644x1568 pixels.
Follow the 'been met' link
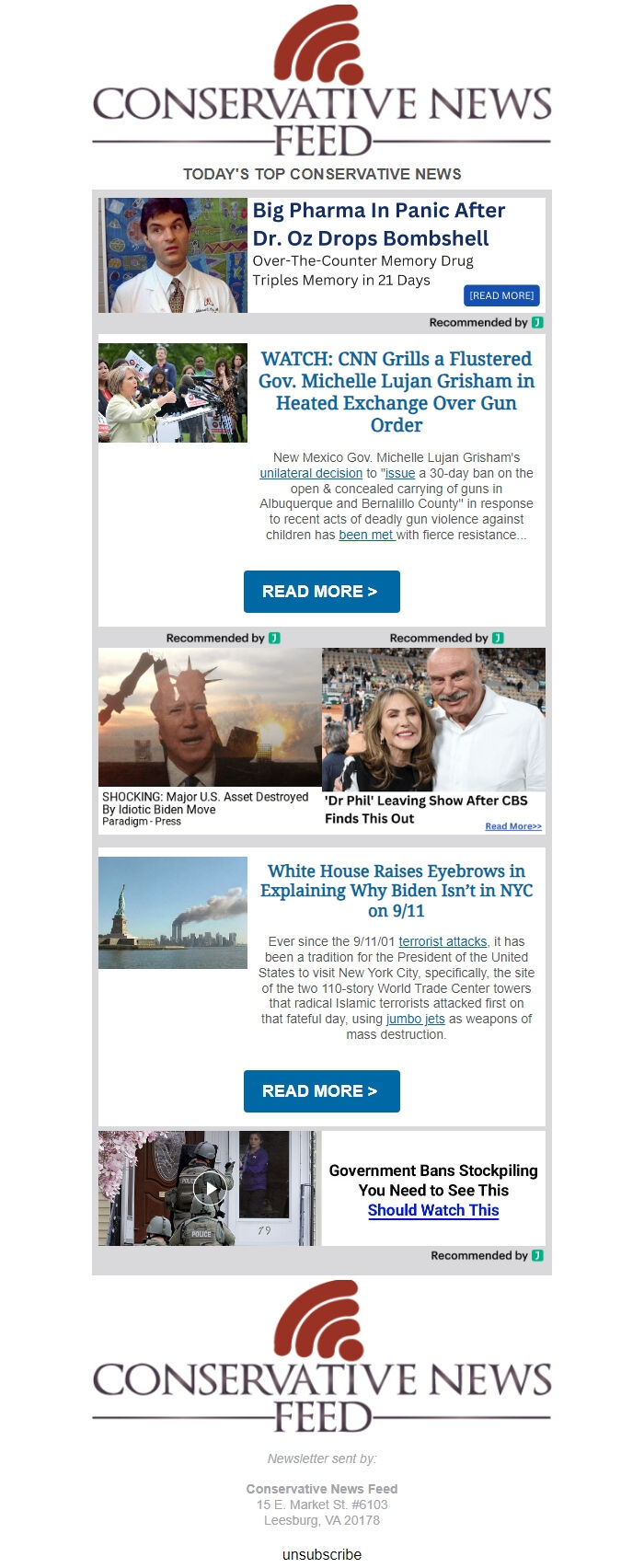tap(366, 535)
